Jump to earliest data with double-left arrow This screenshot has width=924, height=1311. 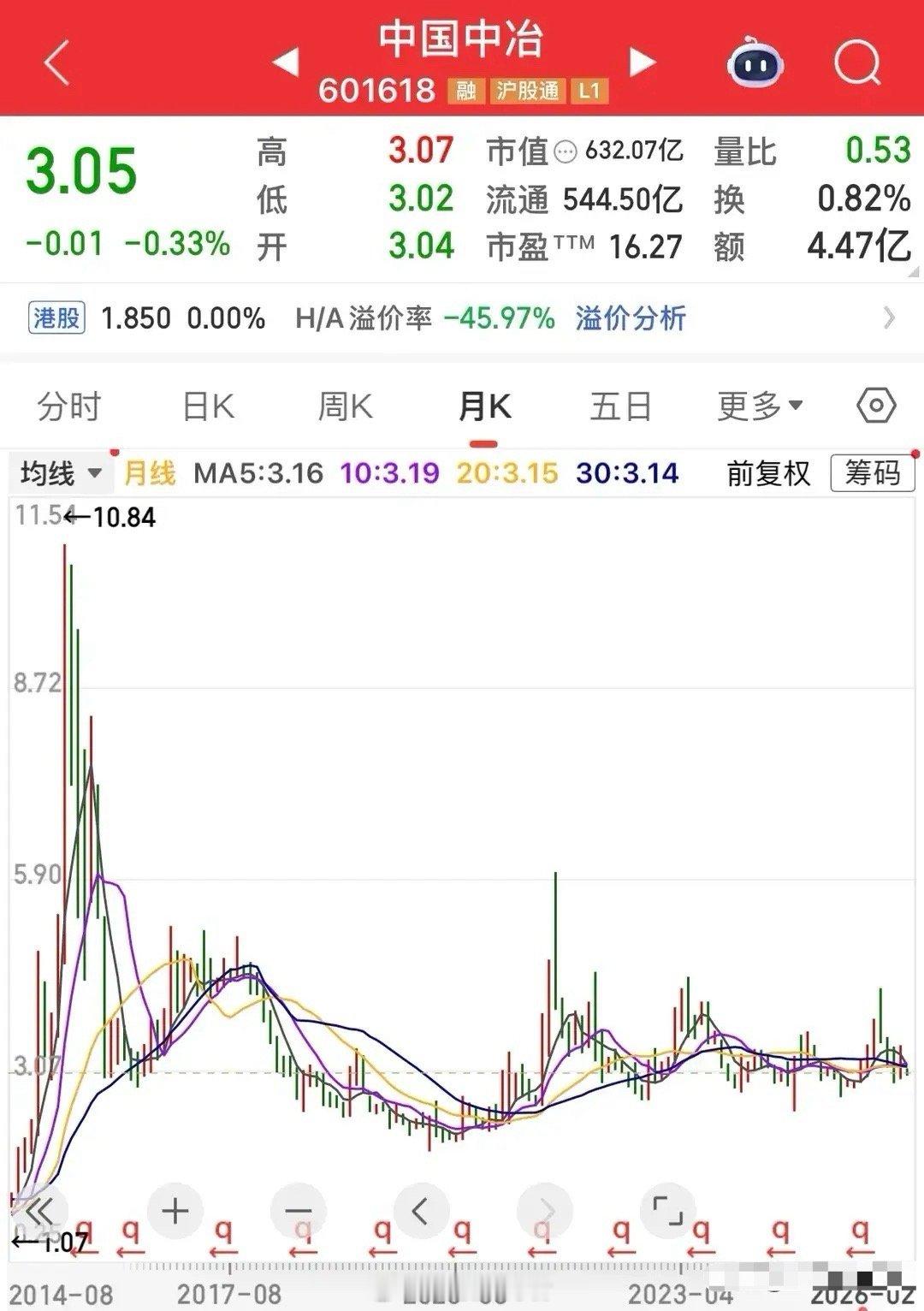38,1211
